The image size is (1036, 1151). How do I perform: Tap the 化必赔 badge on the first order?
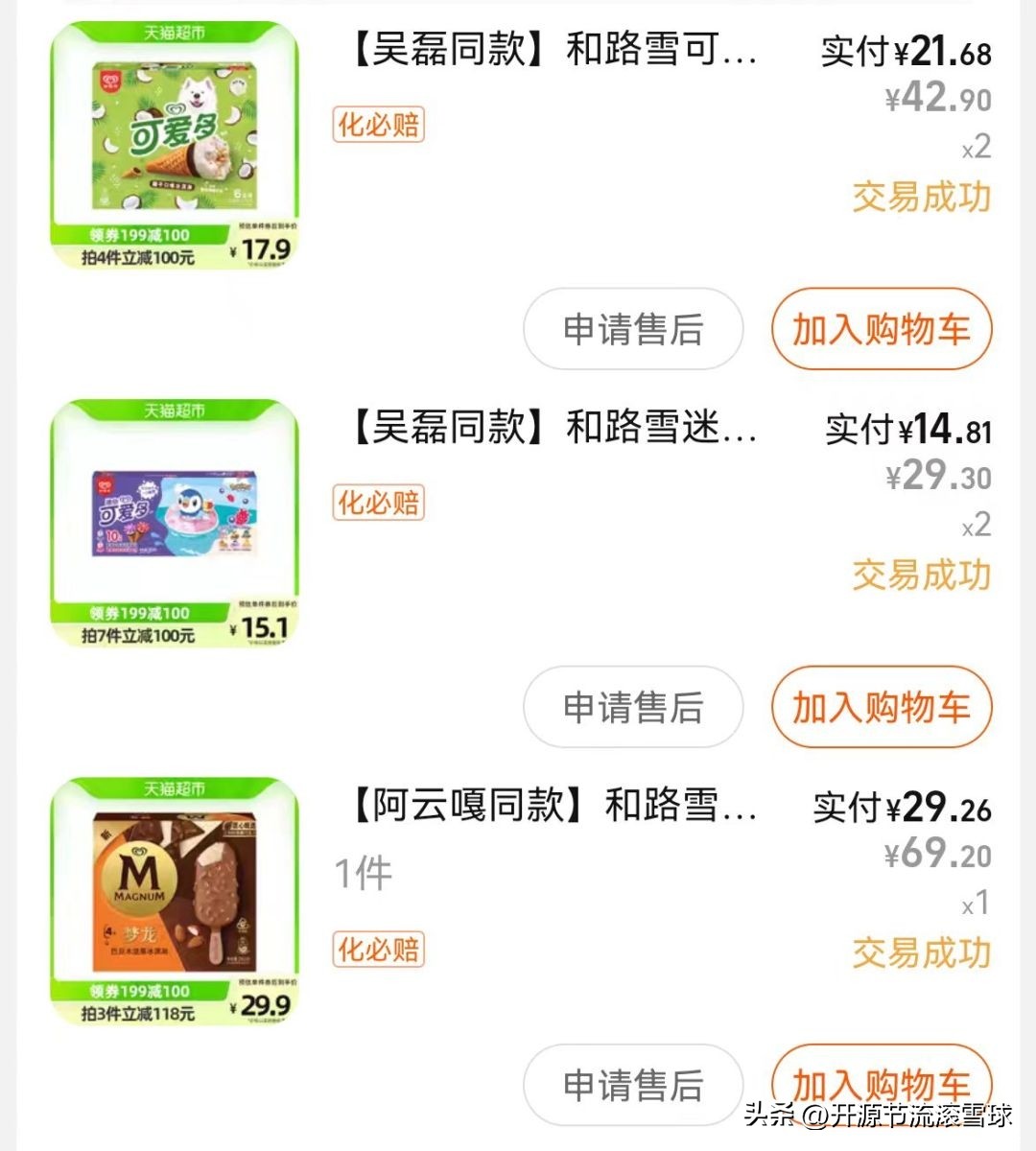377,126
